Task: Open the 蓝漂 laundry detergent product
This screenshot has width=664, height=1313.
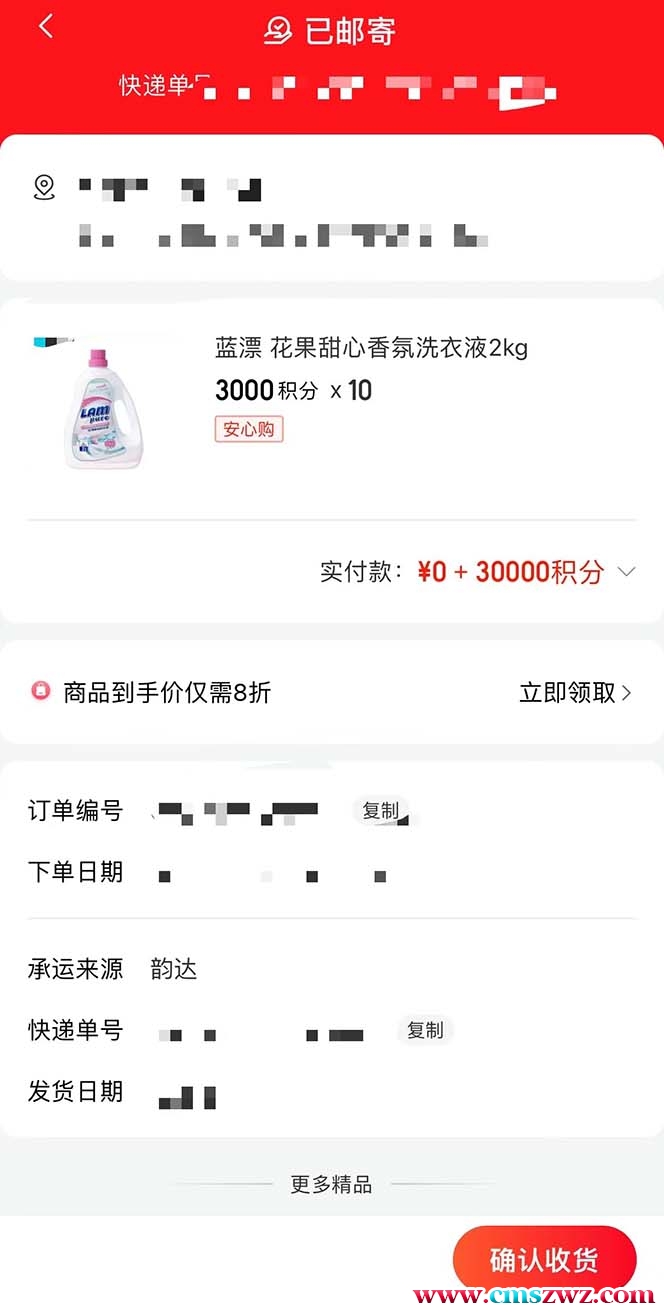Action: 371,348
